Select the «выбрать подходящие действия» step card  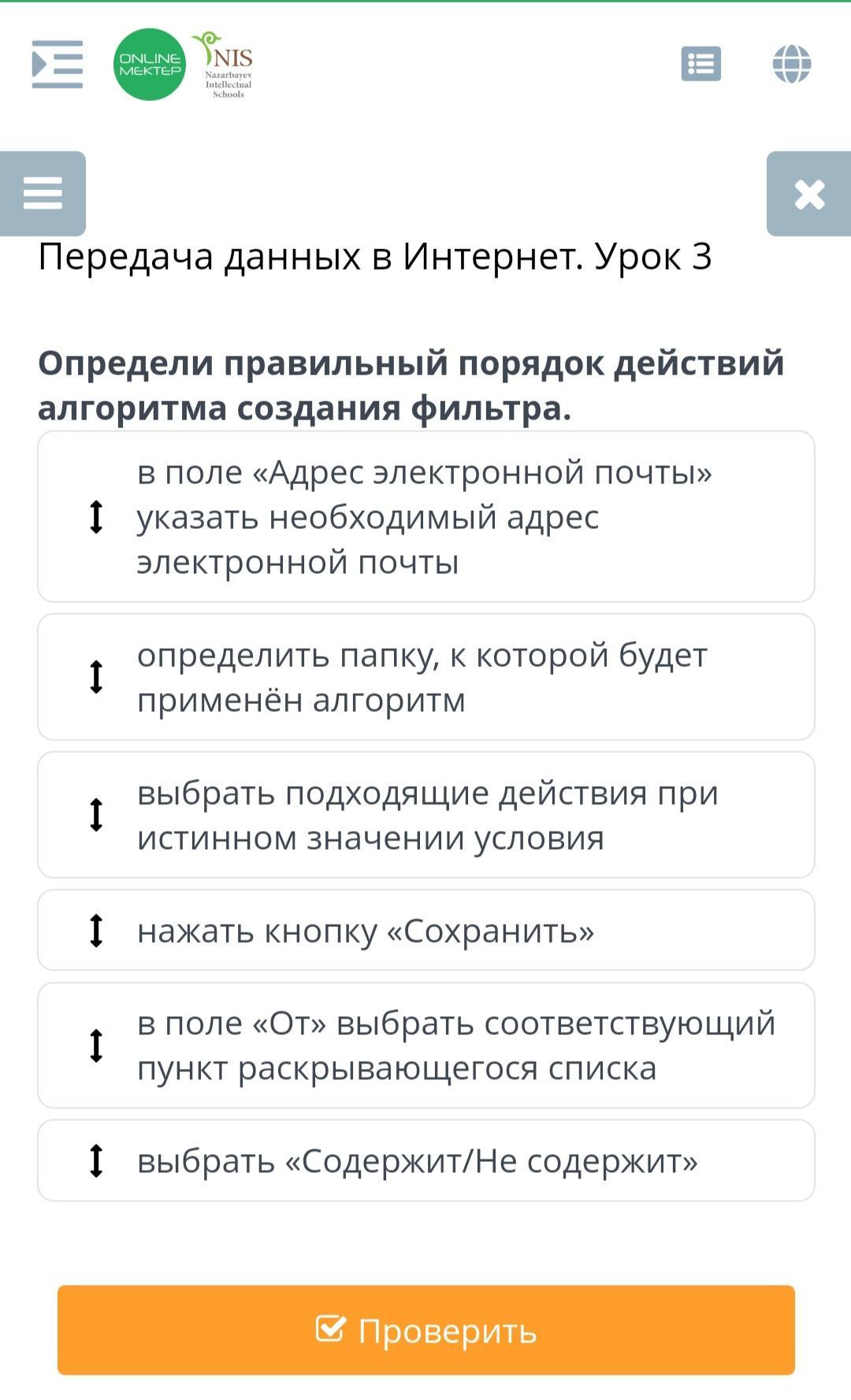(425, 815)
